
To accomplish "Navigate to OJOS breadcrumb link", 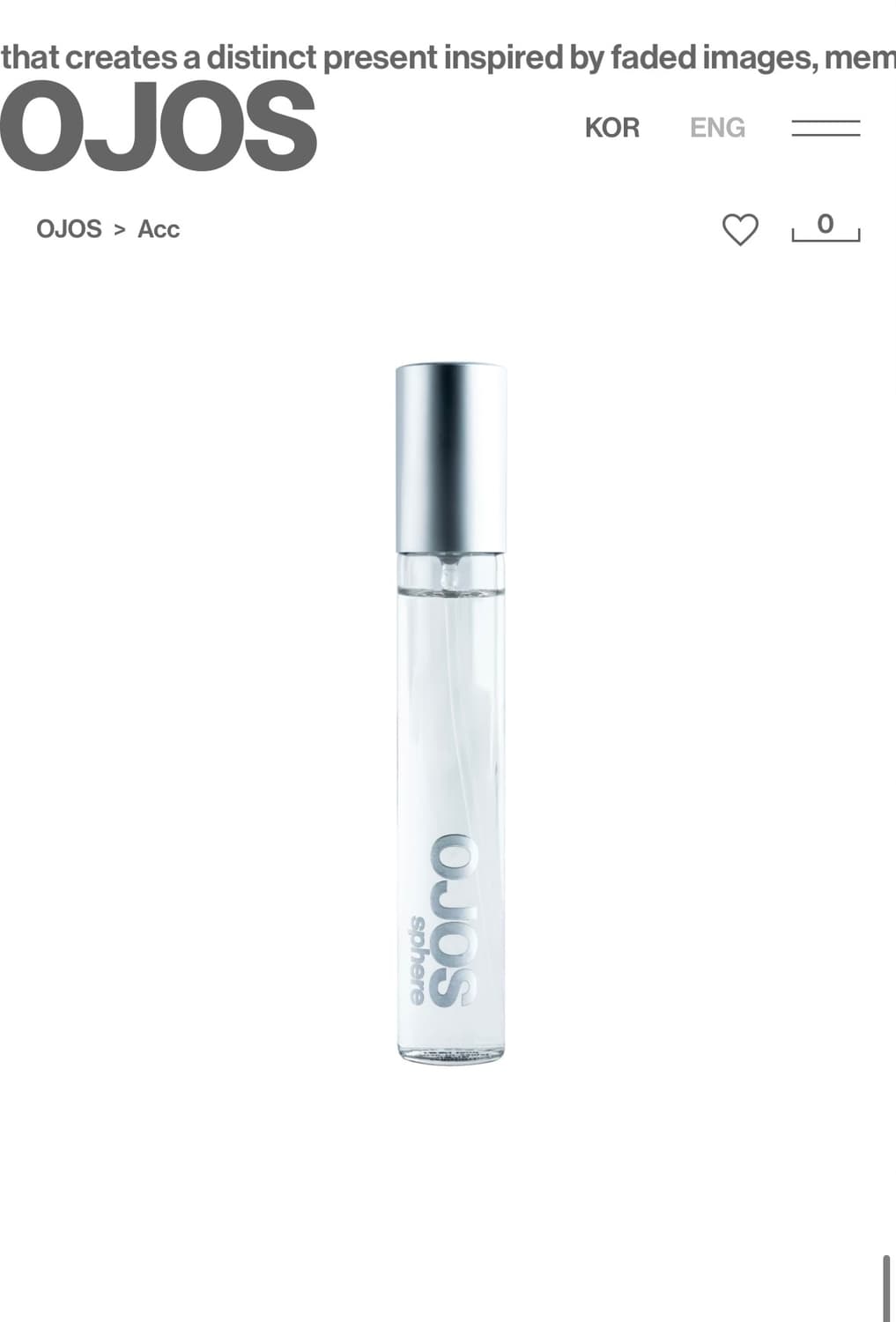I will coord(70,228).
